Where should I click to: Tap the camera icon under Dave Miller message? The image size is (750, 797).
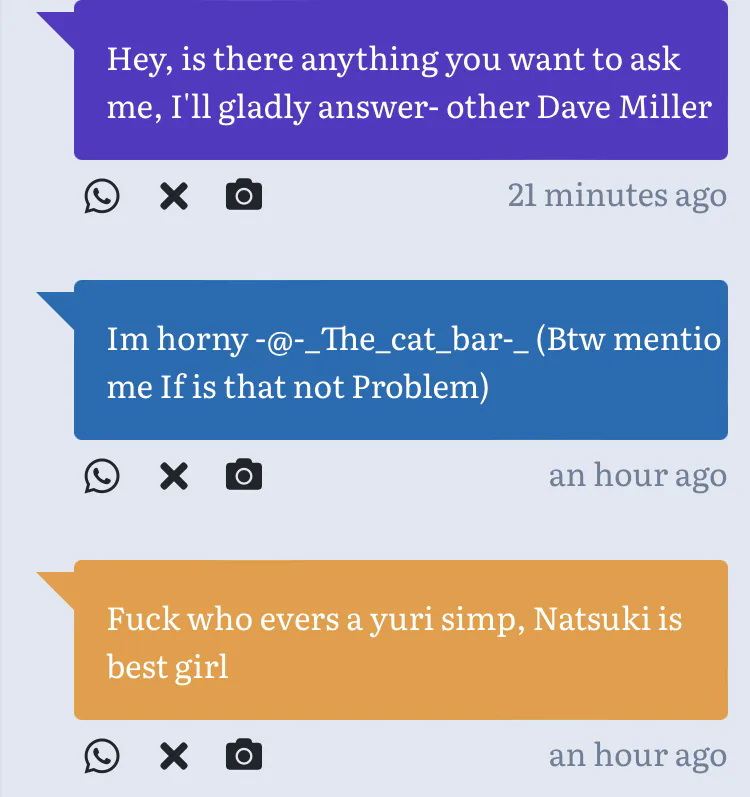pos(244,196)
